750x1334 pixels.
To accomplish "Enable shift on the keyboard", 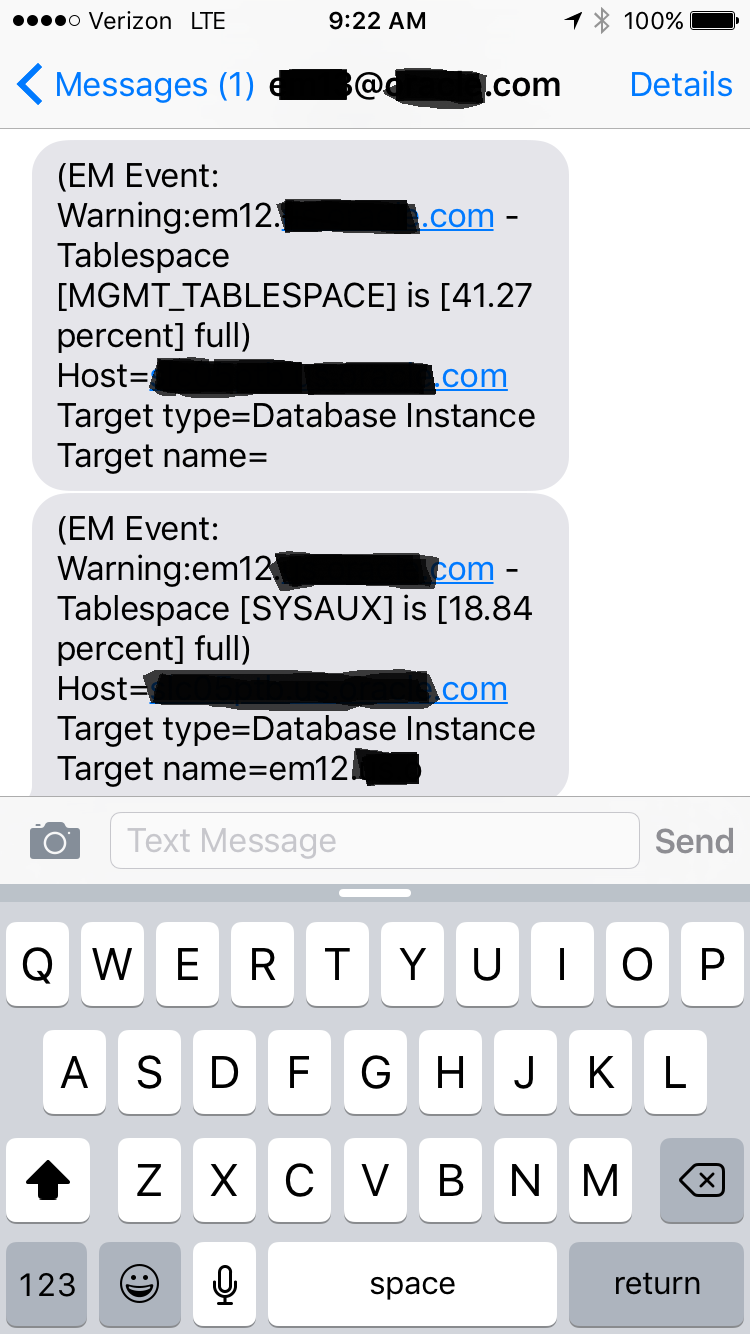I will 48,1179.
